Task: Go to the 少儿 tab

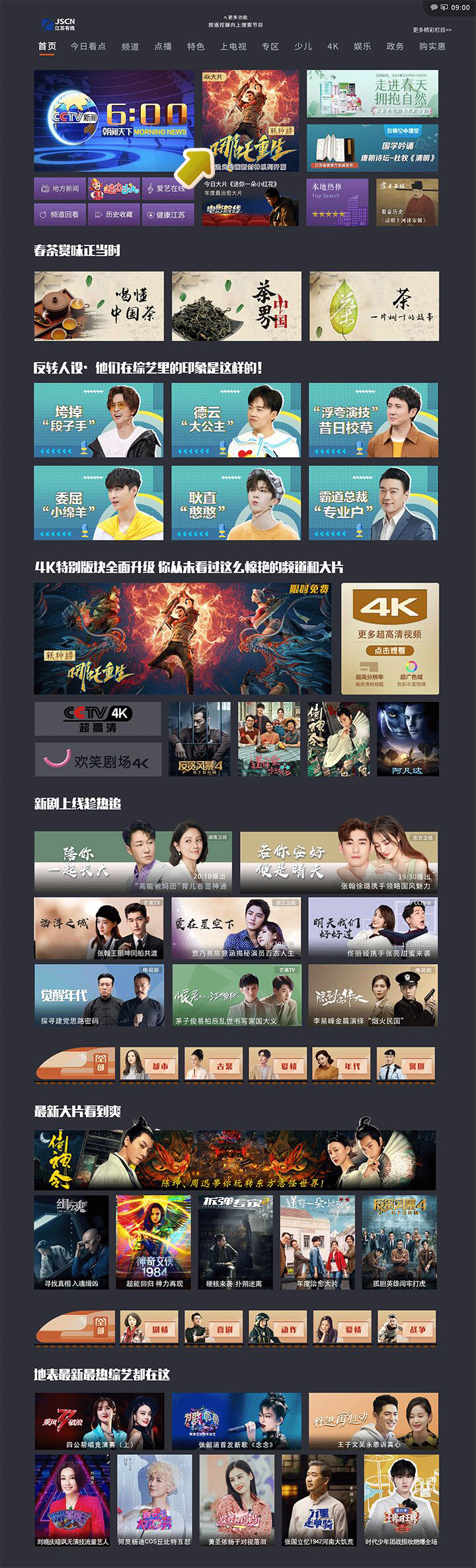Action: [303, 46]
